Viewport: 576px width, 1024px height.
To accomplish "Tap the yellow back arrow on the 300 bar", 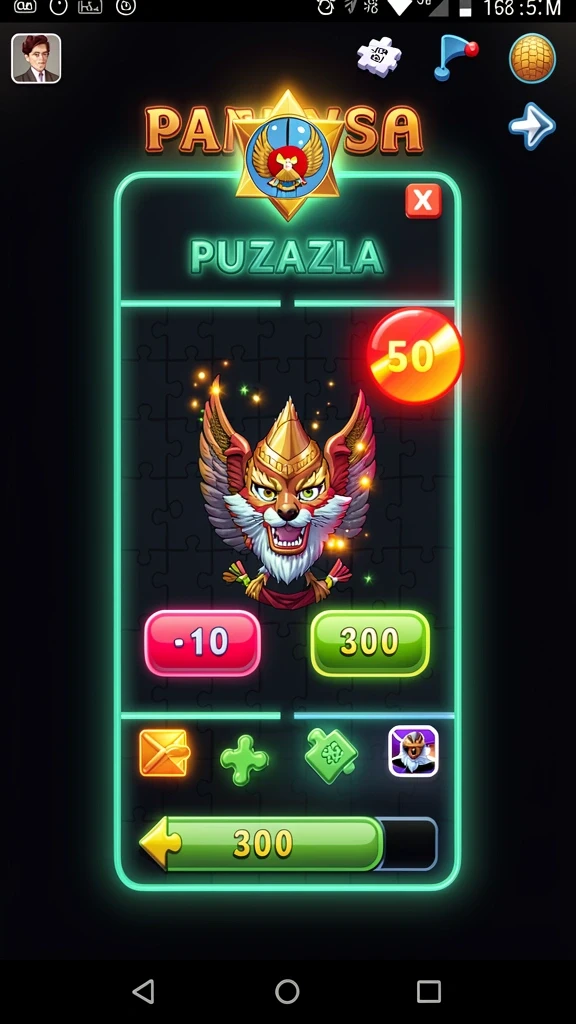I will 161,842.
